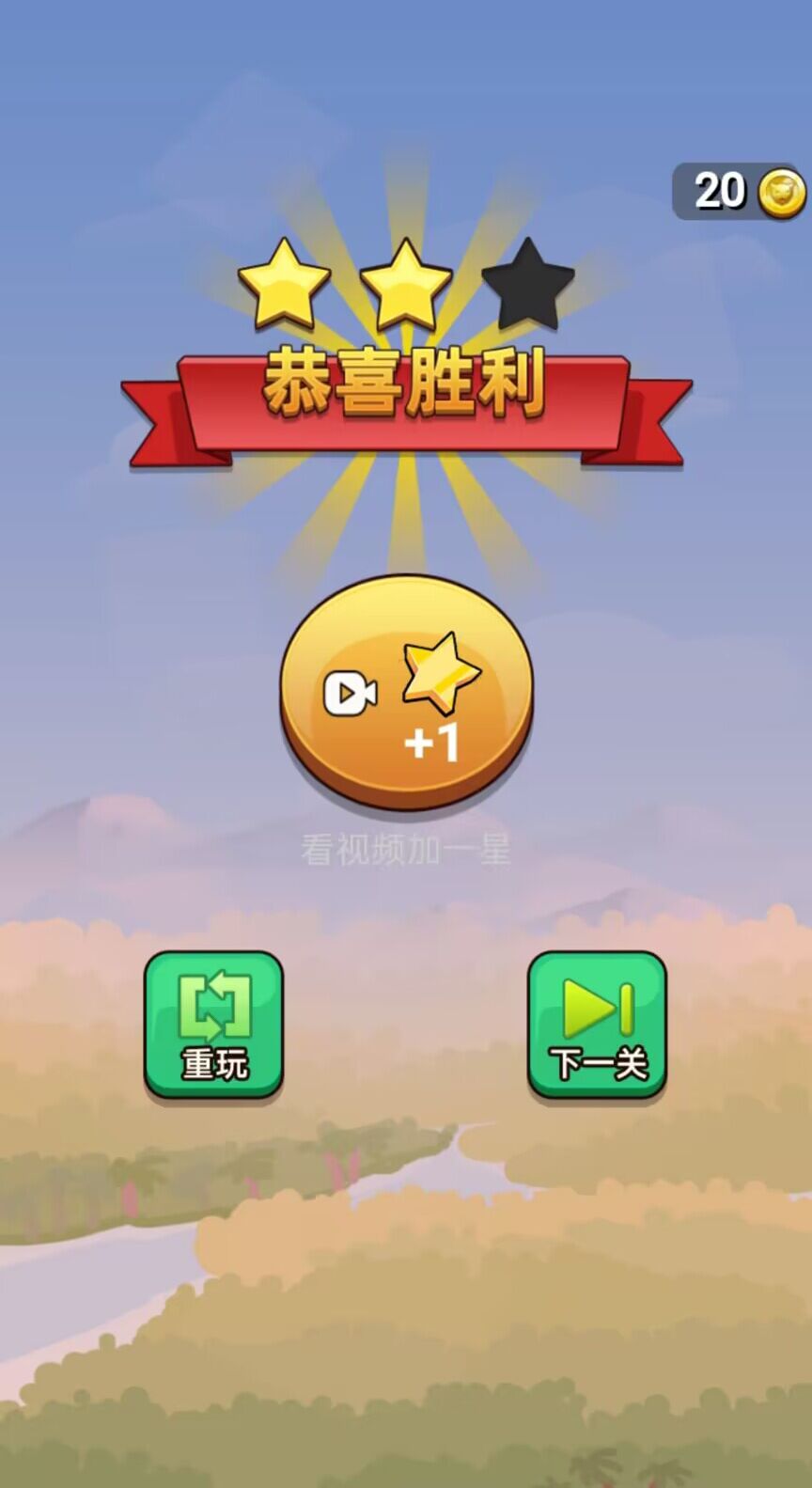This screenshot has height=1488, width=812.
Task: Replay the level with 重玩
Action: 213,1024
